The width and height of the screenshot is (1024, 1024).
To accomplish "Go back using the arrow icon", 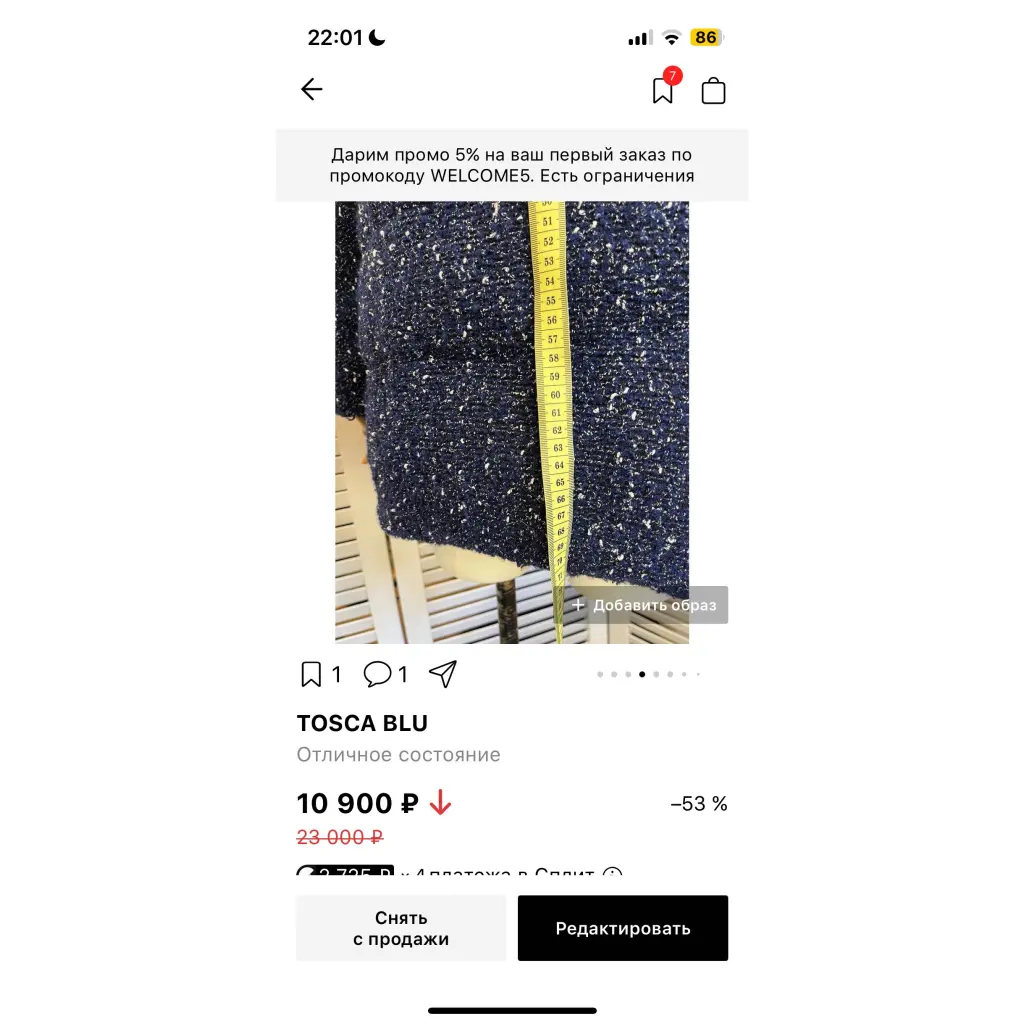I will 312,90.
